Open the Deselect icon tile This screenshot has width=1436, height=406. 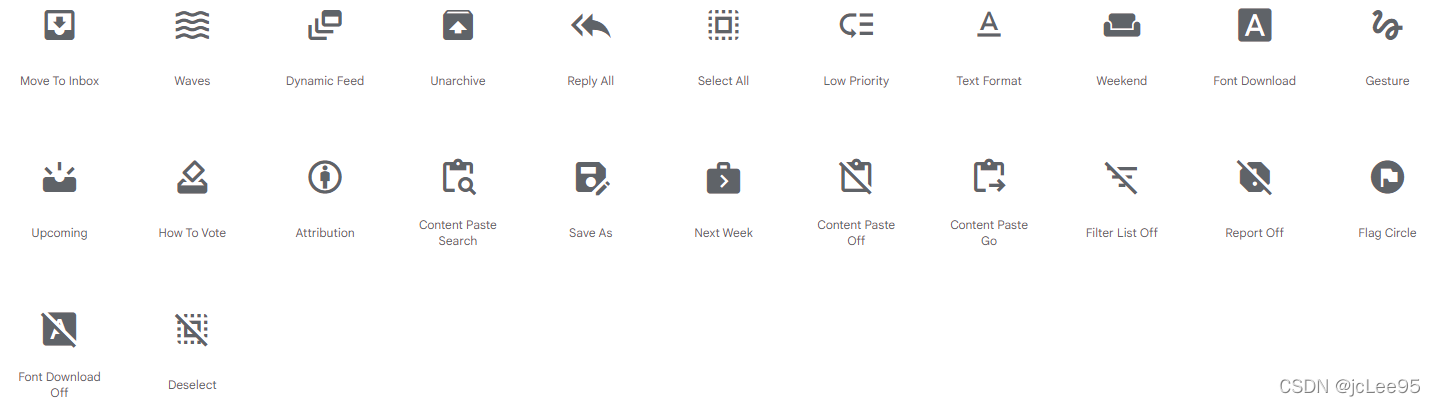point(192,330)
